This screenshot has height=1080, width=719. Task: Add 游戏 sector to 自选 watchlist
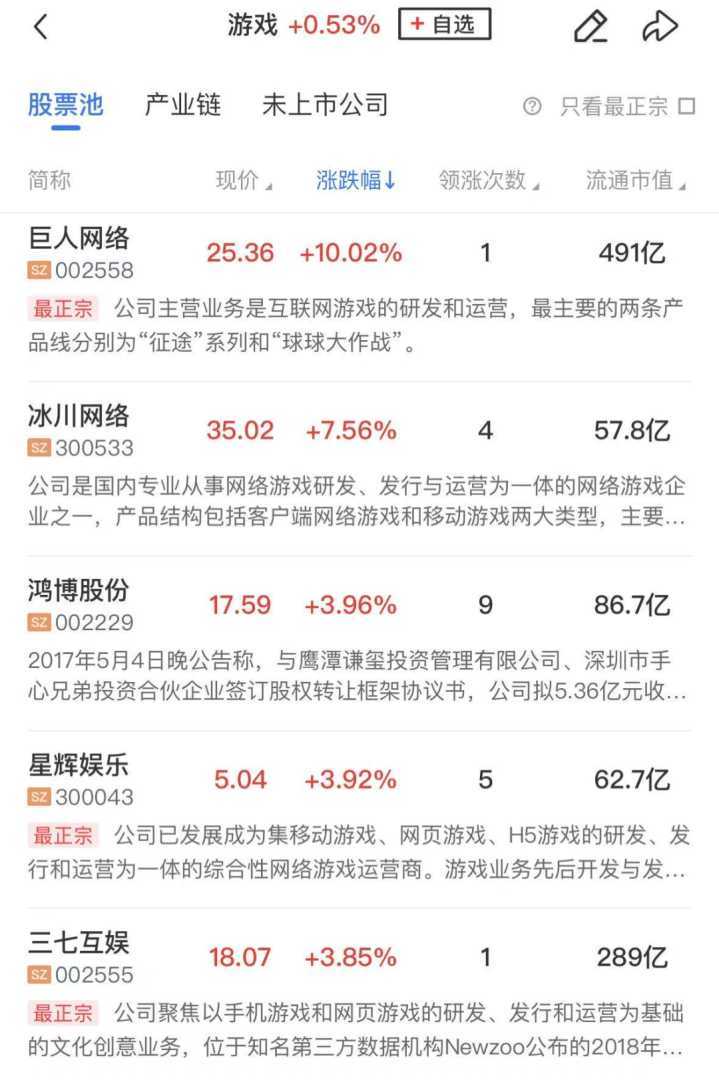coord(444,25)
